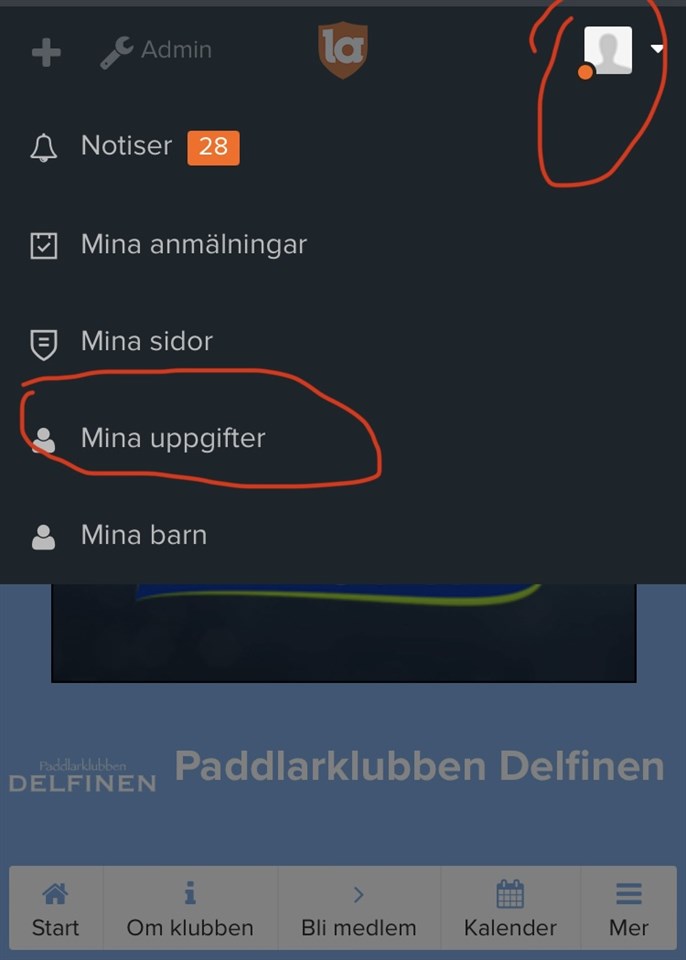Go to Bli medlem
Viewport: 686px width, 960px height.
click(358, 909)
